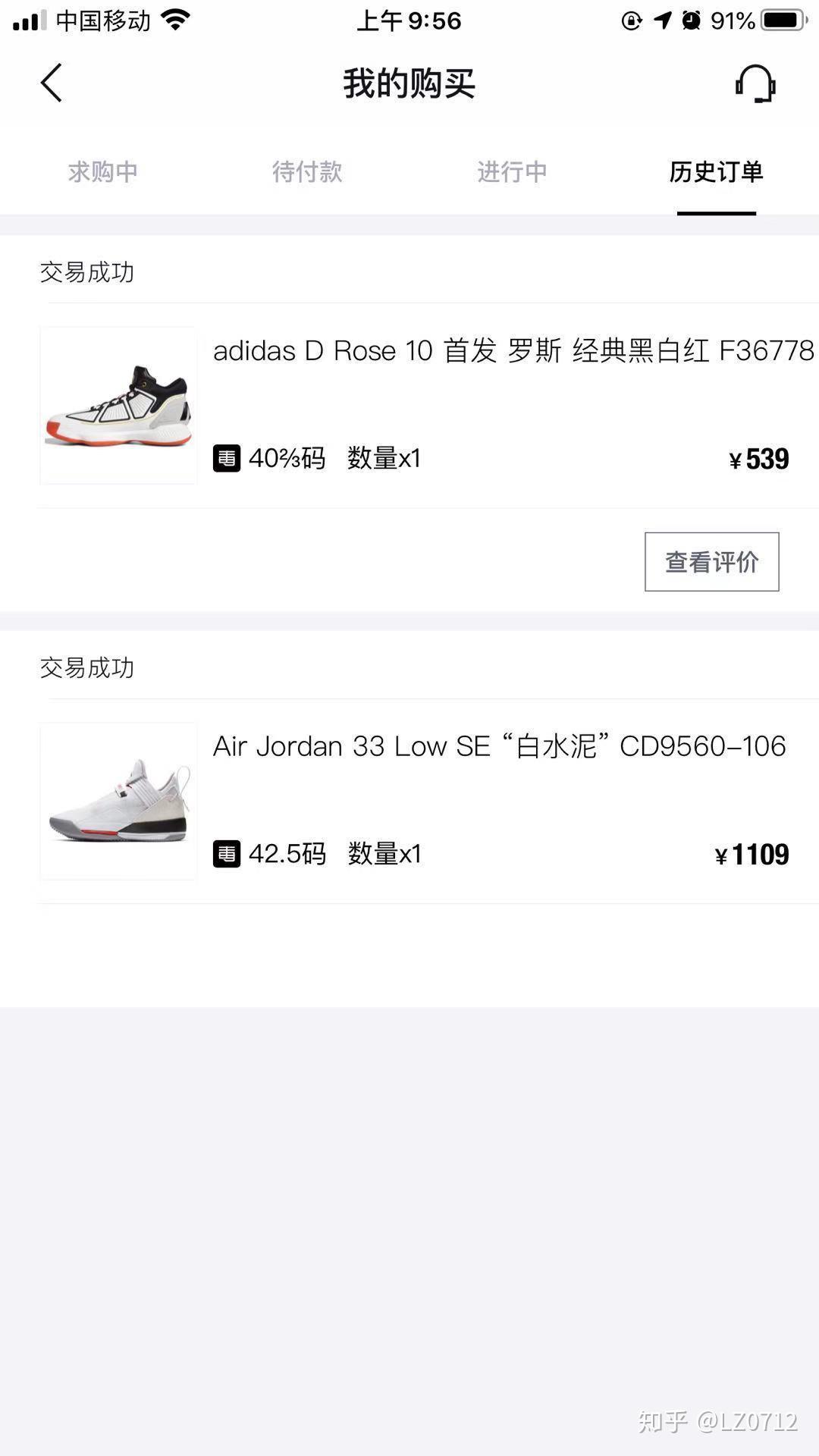Switch to the 待付款 tab
819x1456 pixels.
307,172
